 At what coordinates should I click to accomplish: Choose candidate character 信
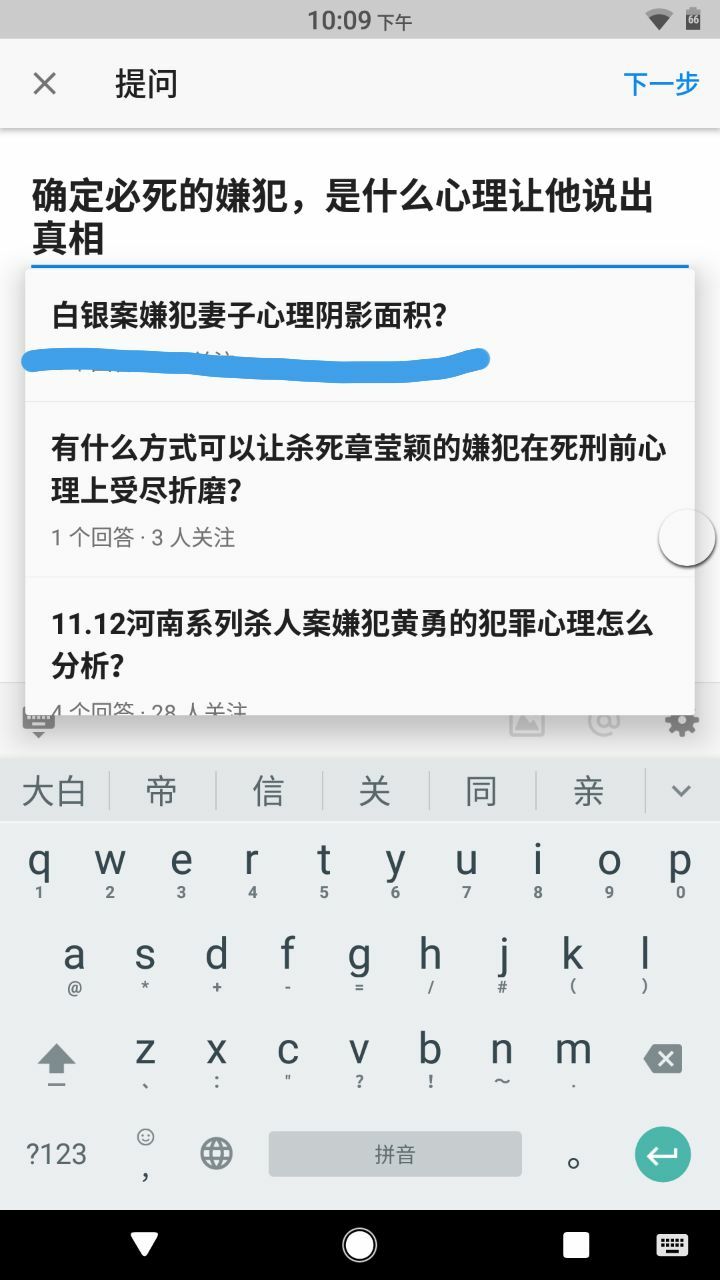268,791
